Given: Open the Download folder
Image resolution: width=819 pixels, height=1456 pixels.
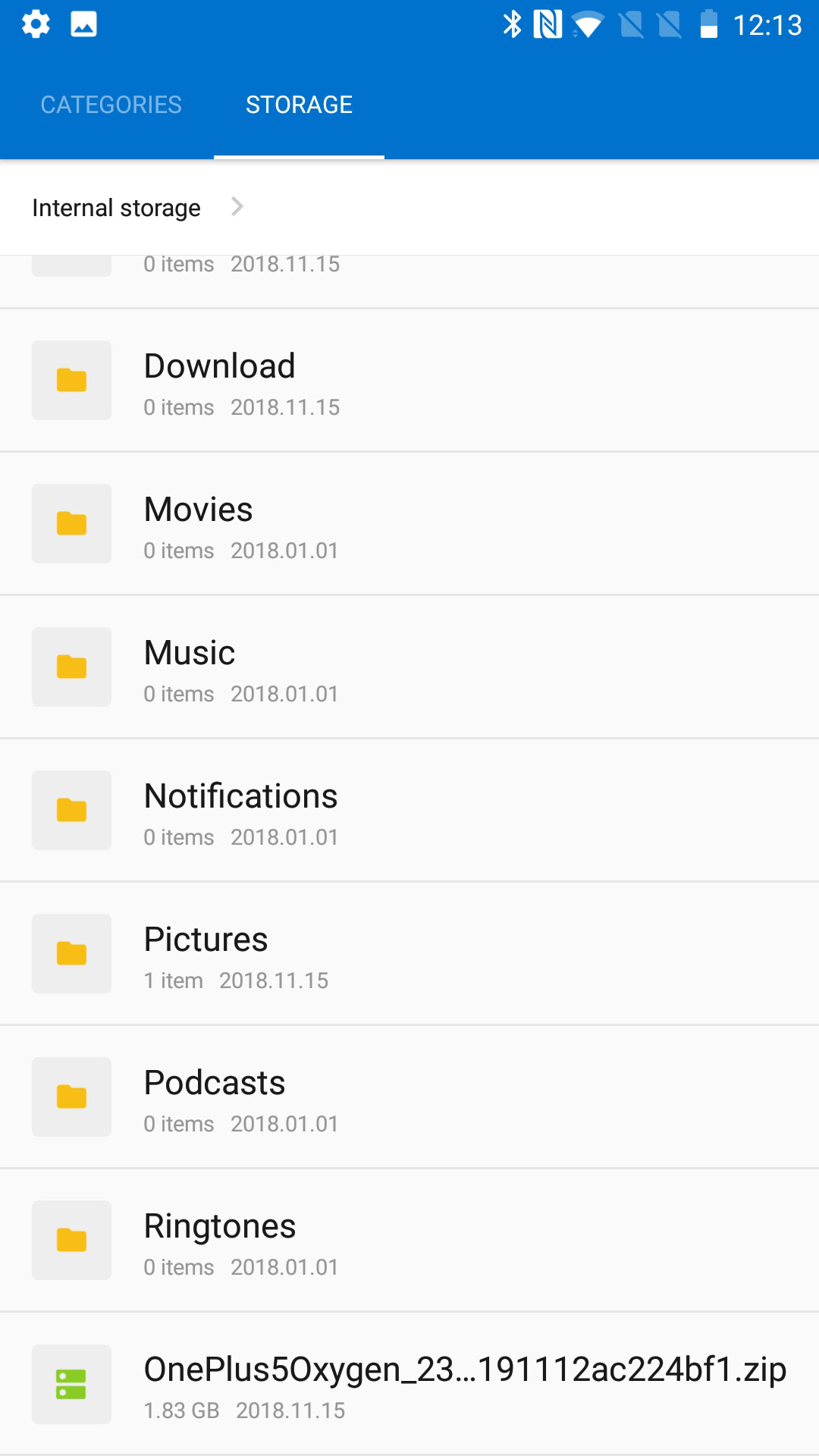Looking at the screenshot, I should pyautogui.click(x=409, y=381).
